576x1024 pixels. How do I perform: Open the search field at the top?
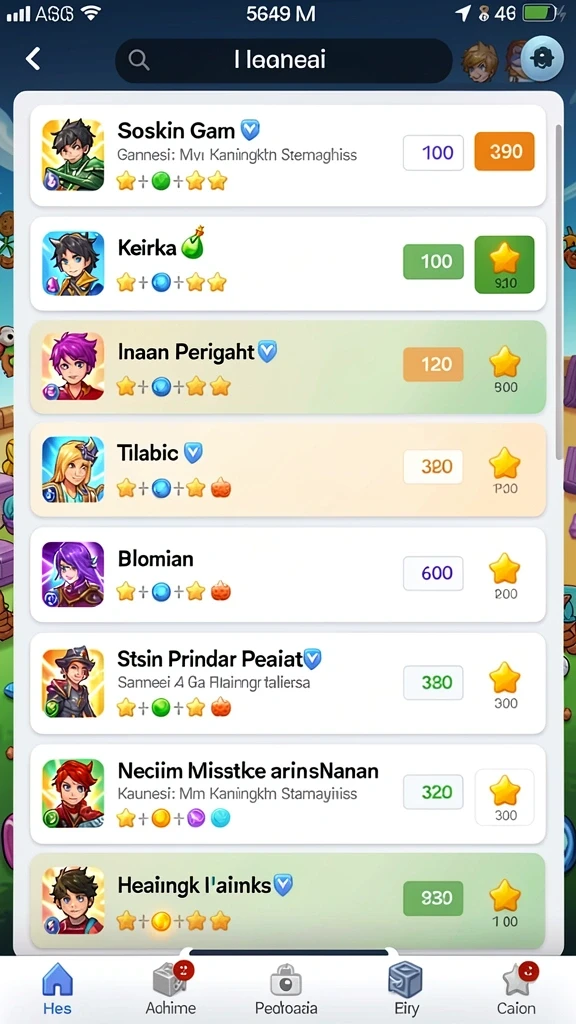(284, 60)
